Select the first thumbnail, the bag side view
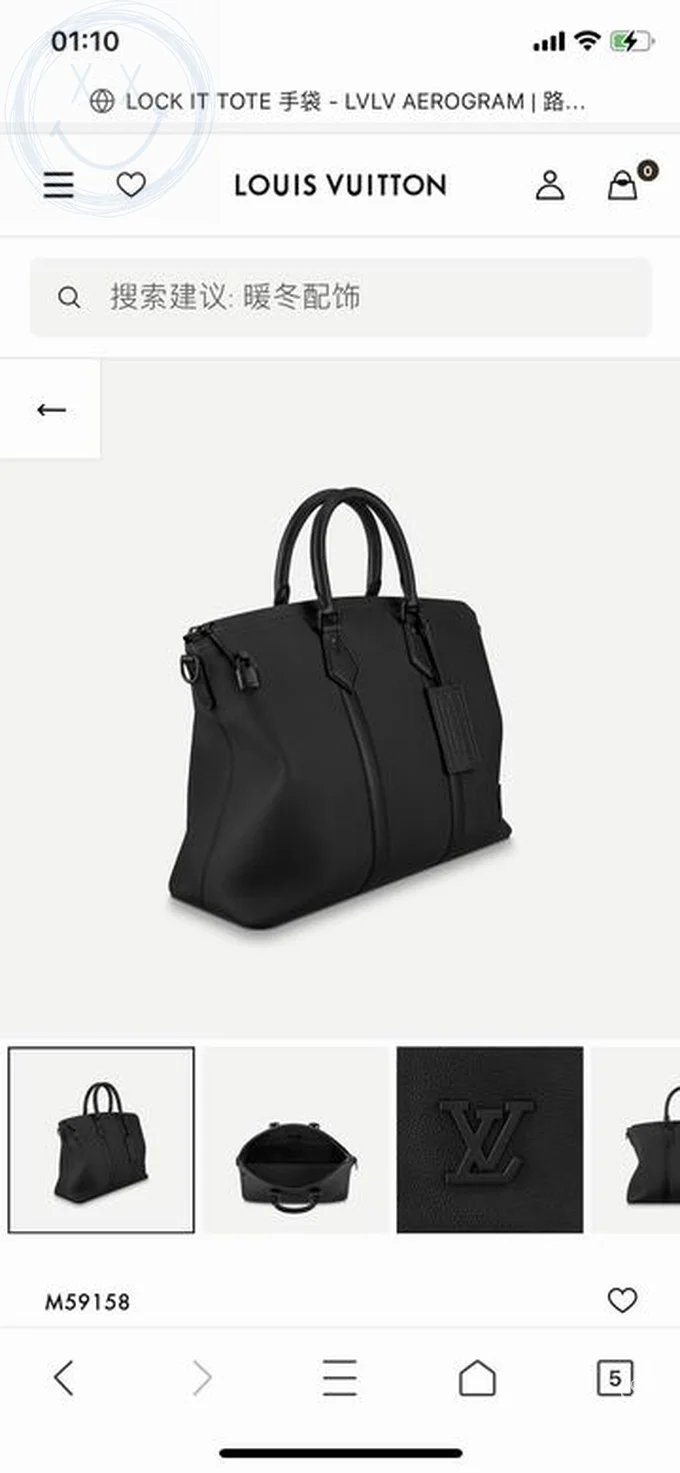 click(x=101, y=1140)
